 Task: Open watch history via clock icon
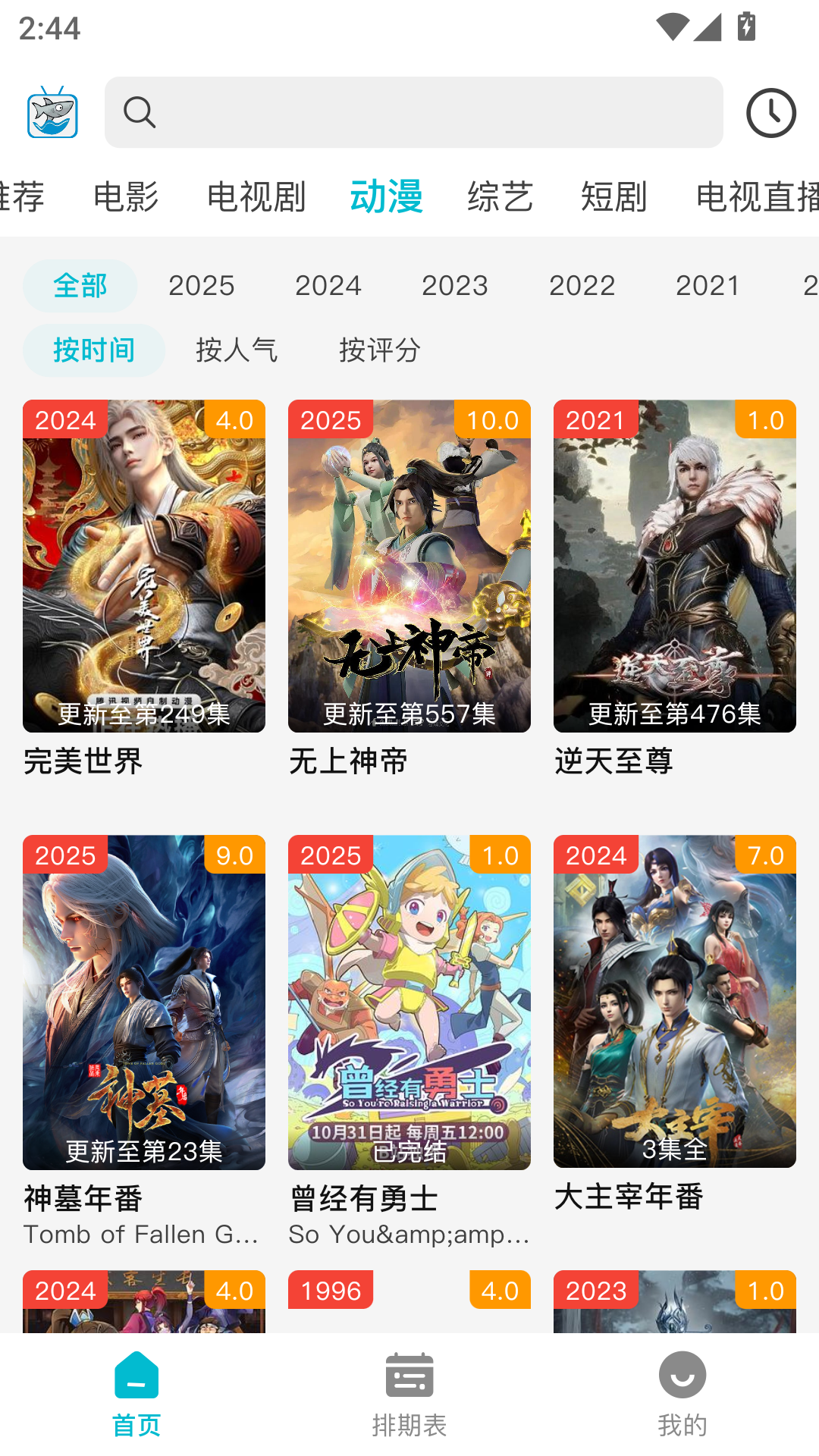tap(773, 111)
